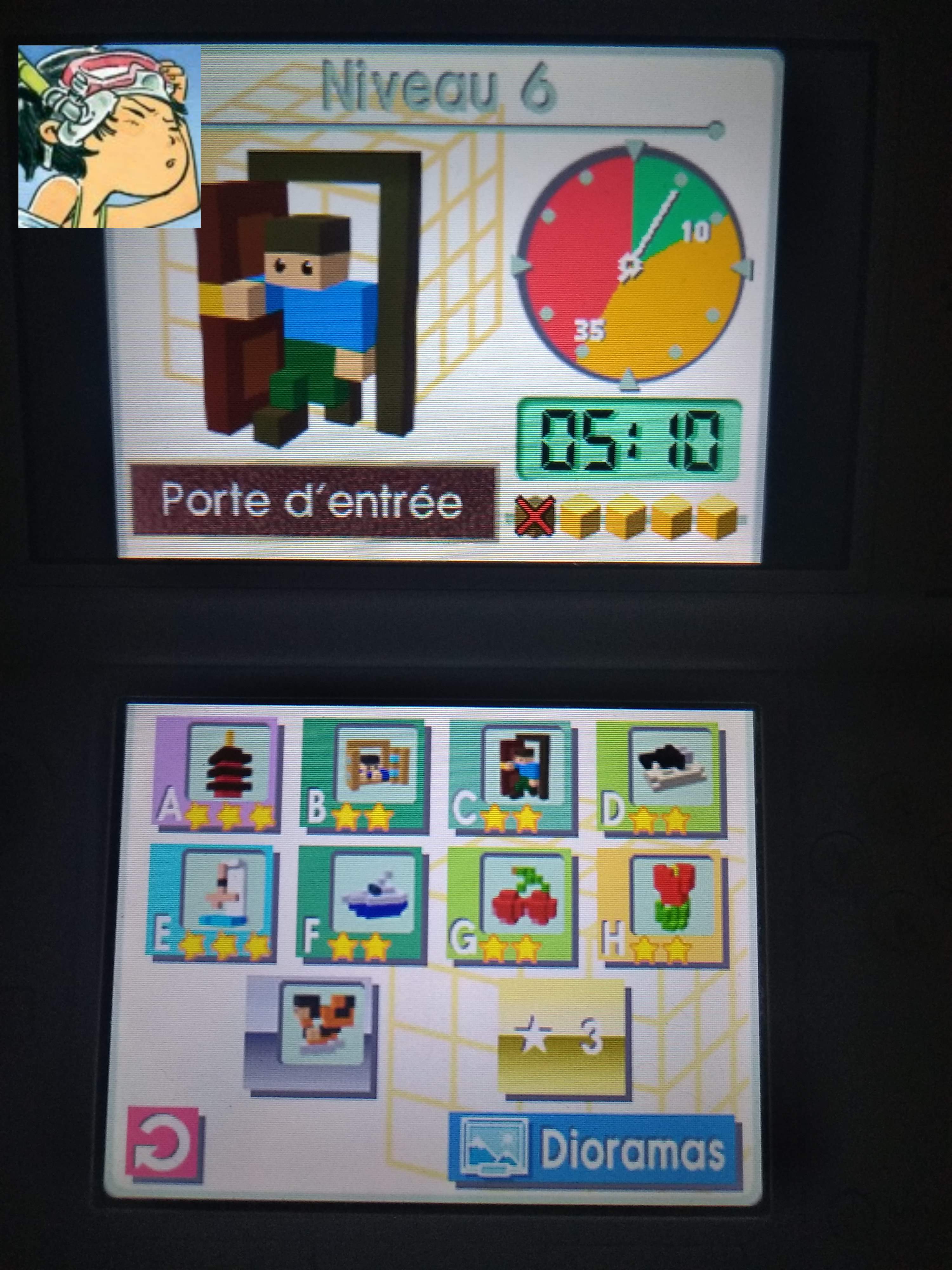Open the unlettered bonus puzzle tile
The width and height of the screenshot is (952, 1270).
point(313,1033)
